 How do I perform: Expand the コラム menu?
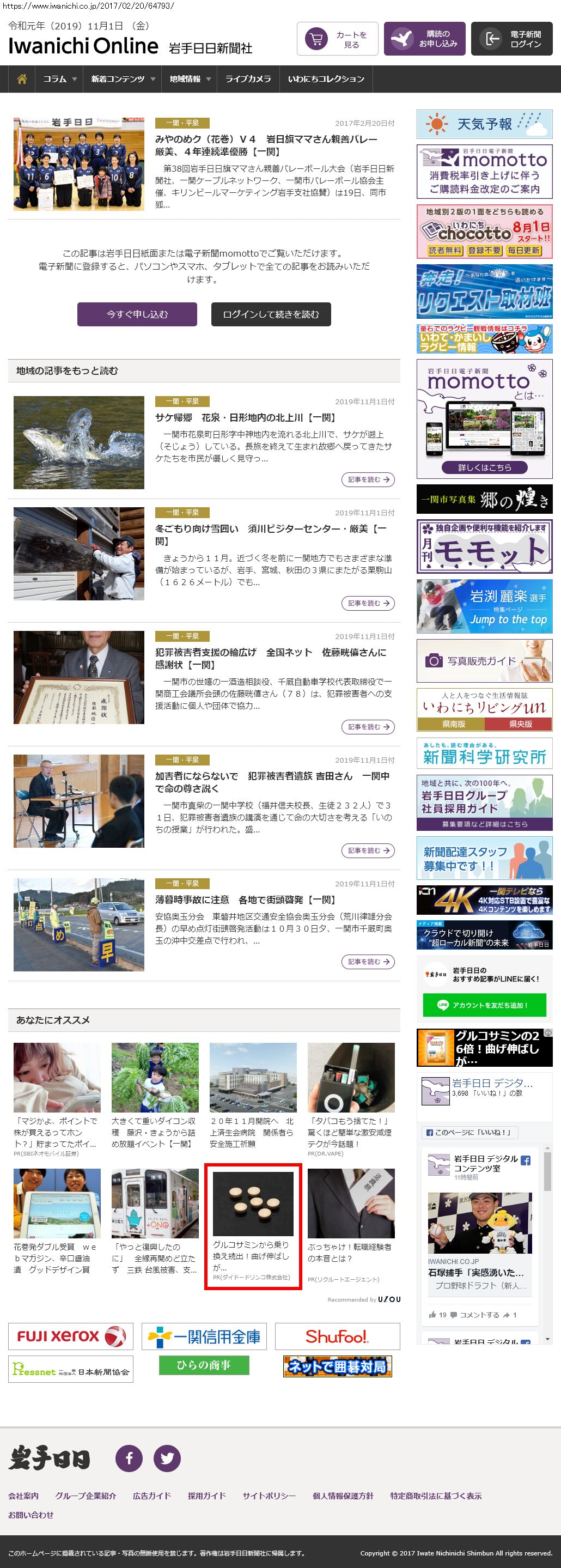59,79
